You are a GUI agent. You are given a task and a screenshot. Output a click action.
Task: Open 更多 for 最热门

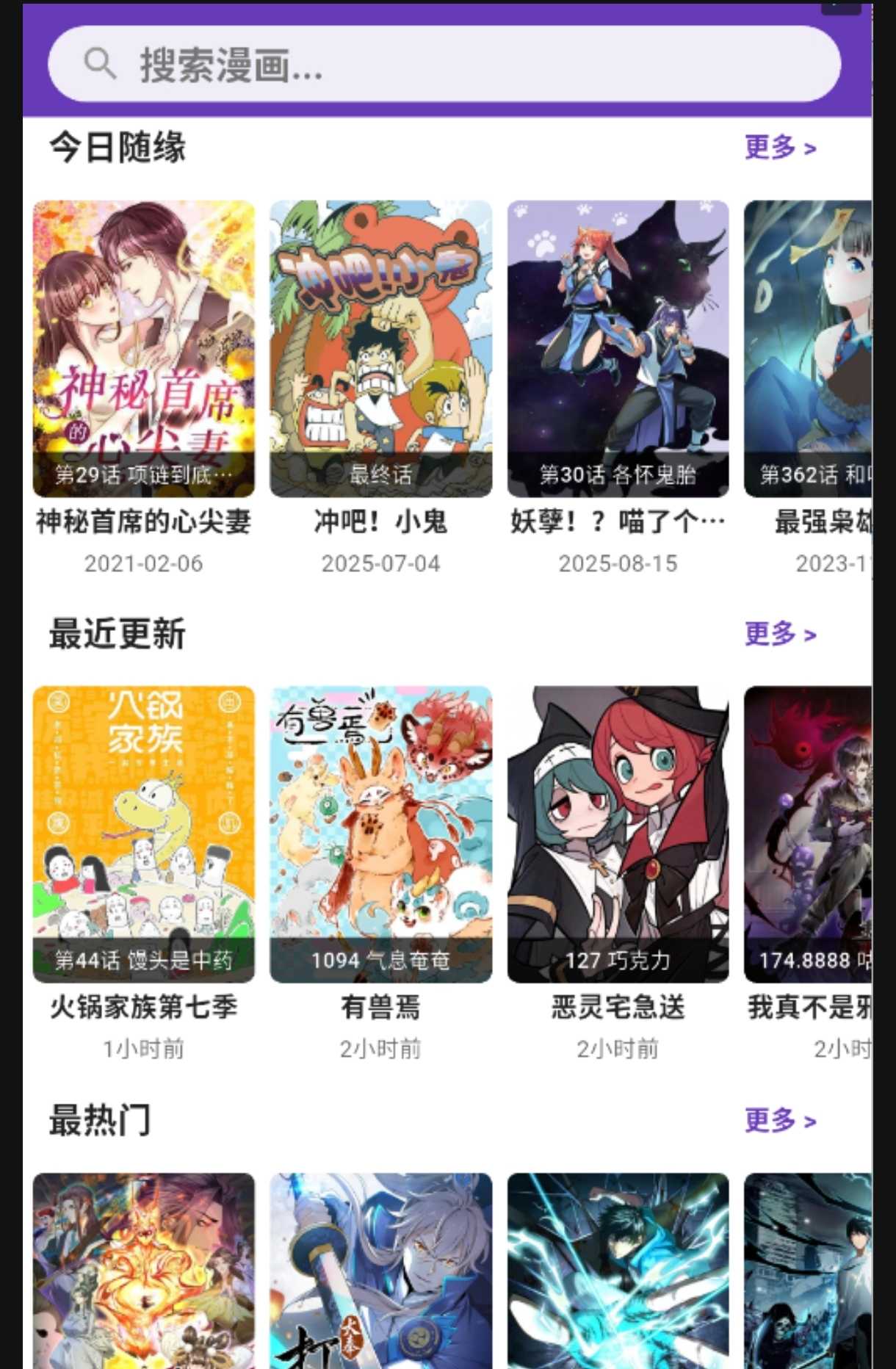pyautogui.click(x=780, y=1121)
